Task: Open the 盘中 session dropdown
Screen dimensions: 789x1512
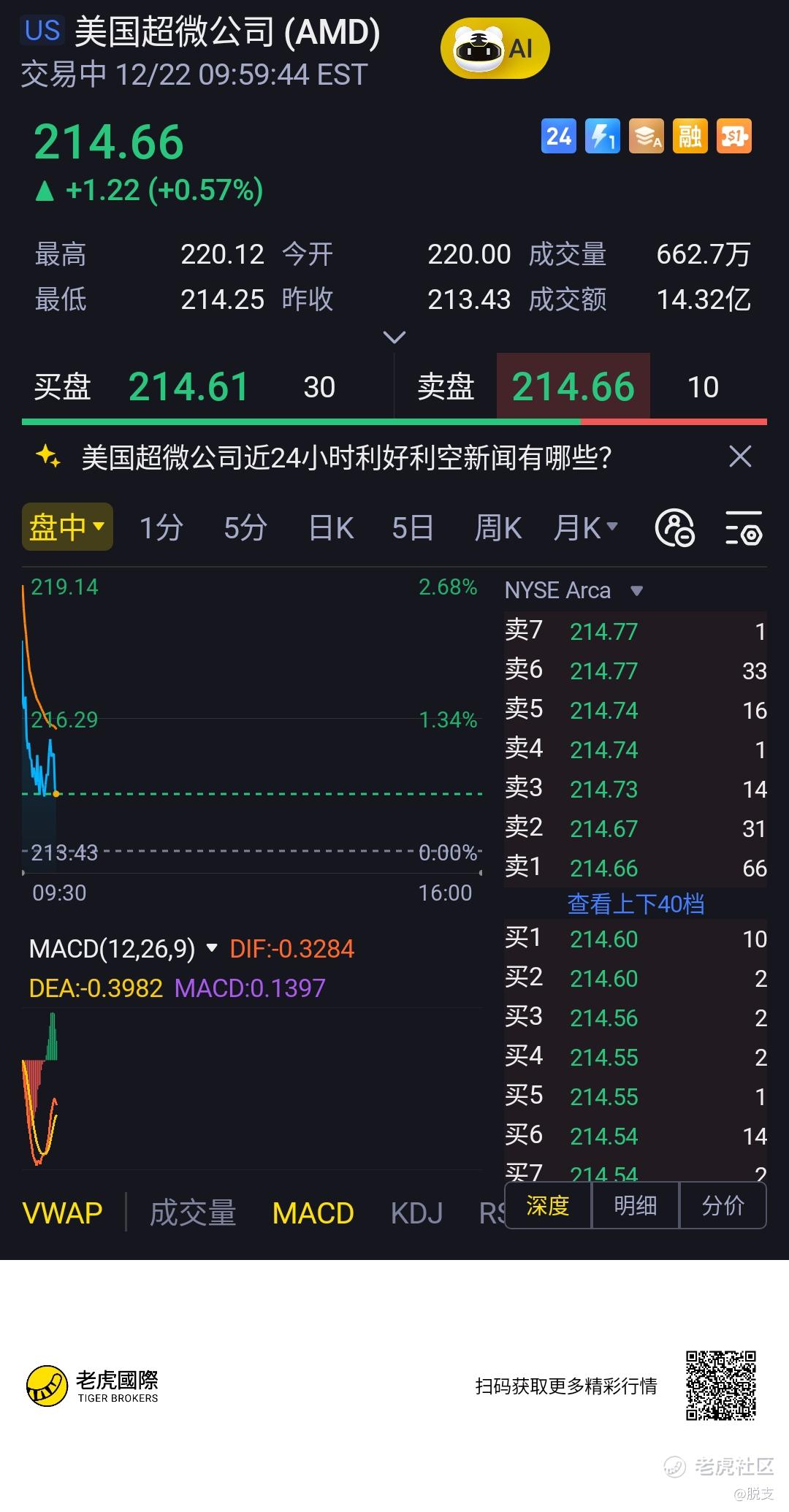Action: click(67, 527)
